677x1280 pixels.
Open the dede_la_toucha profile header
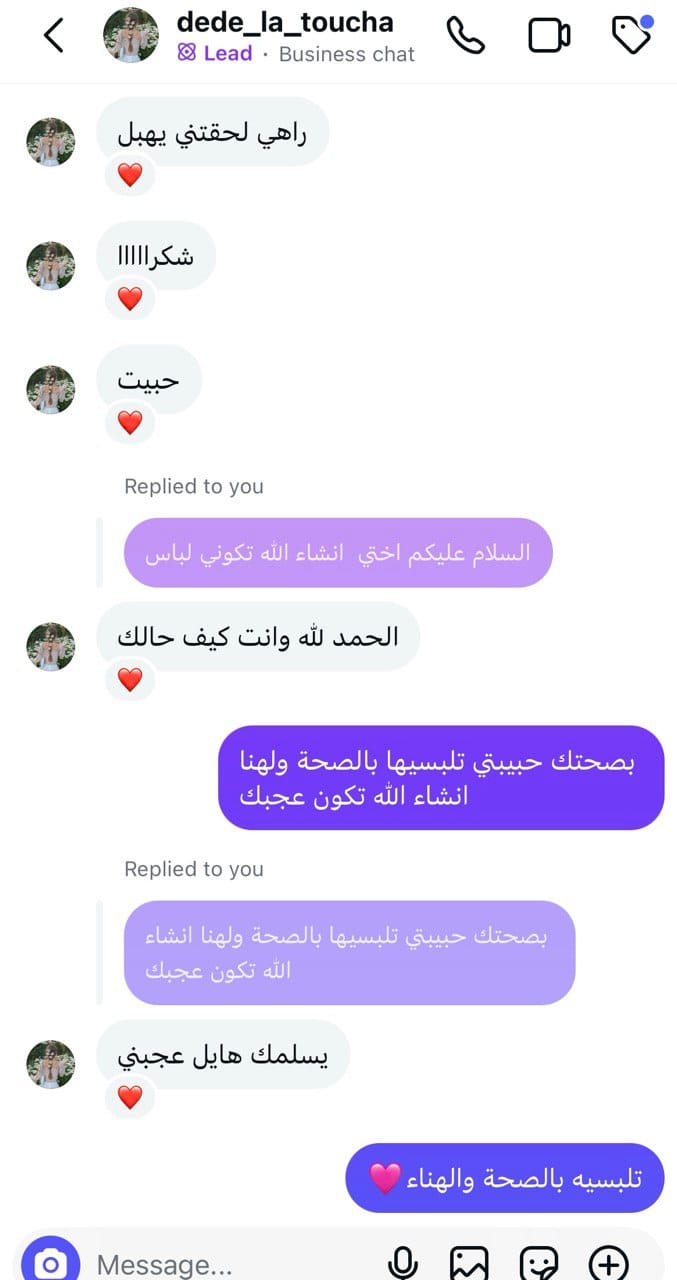click(x=284, y=36)
